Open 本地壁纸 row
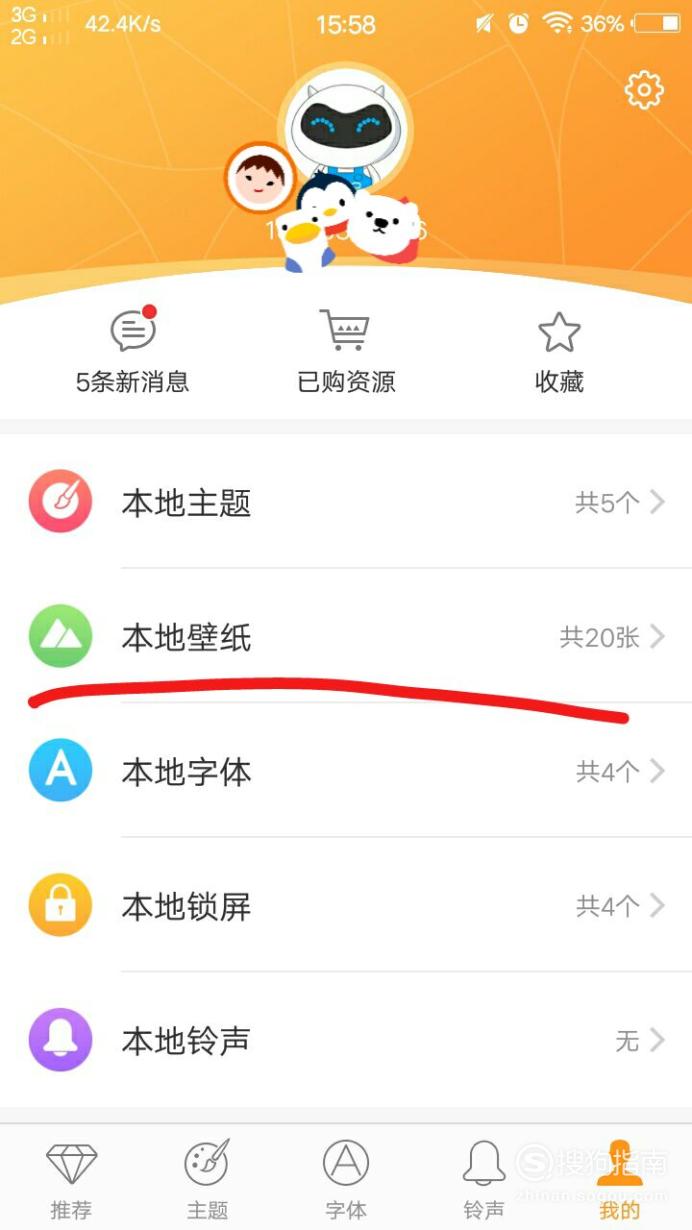Viewport: 692px width, 1230px height. (x=346, y=636)
